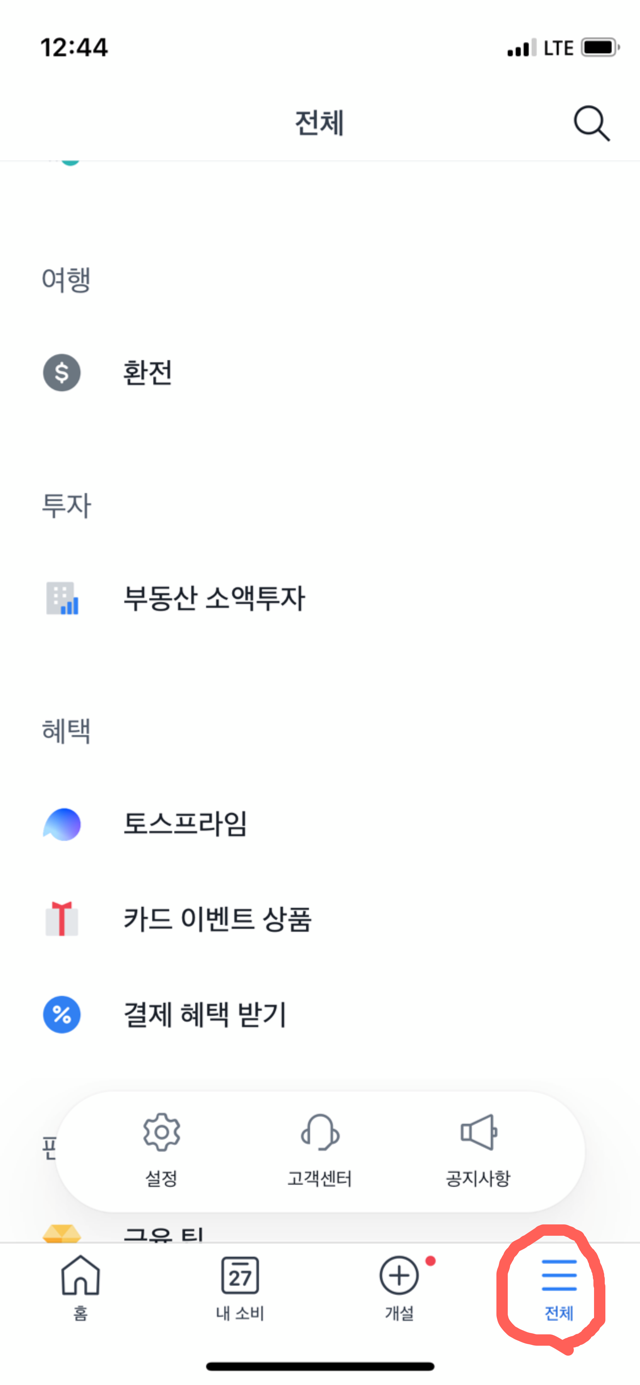The height and width of the screenshot is (1385, 640).
Task: Open 설정 settings
Action: [161, 1150]
